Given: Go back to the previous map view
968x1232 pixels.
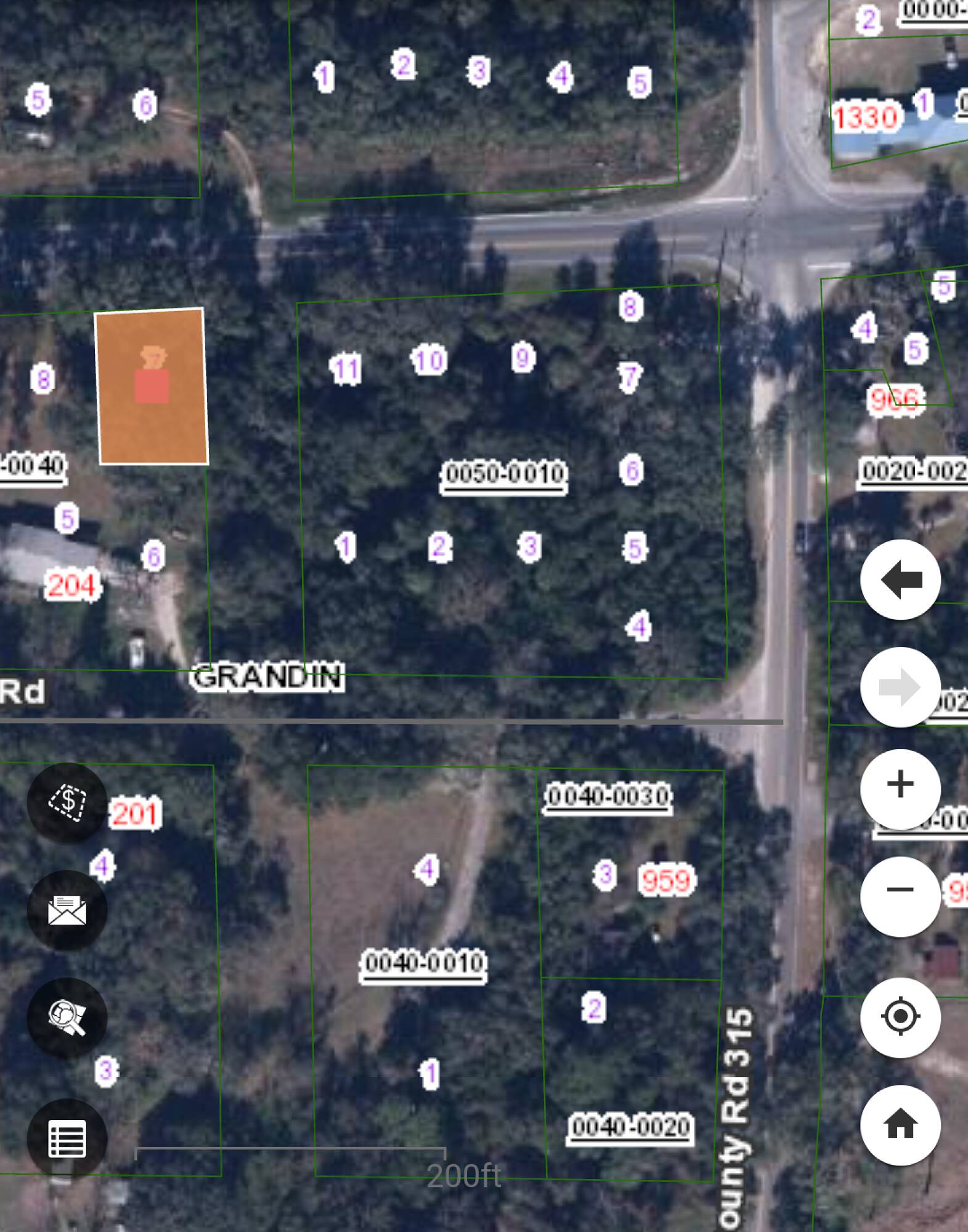Looking at the screenshot, I should click(900, 580).
